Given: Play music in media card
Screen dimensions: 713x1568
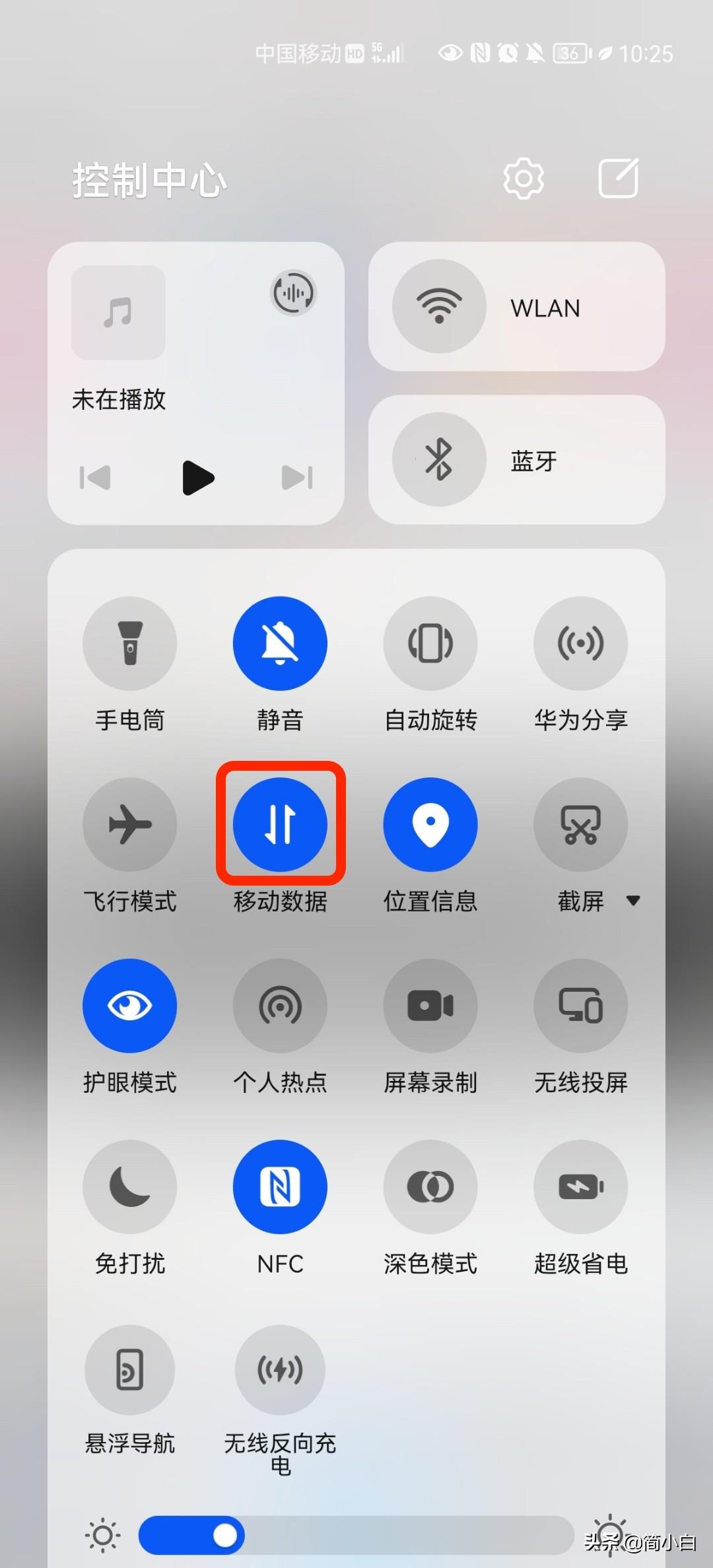Looking at the screenshot, I should coord(197,478).
